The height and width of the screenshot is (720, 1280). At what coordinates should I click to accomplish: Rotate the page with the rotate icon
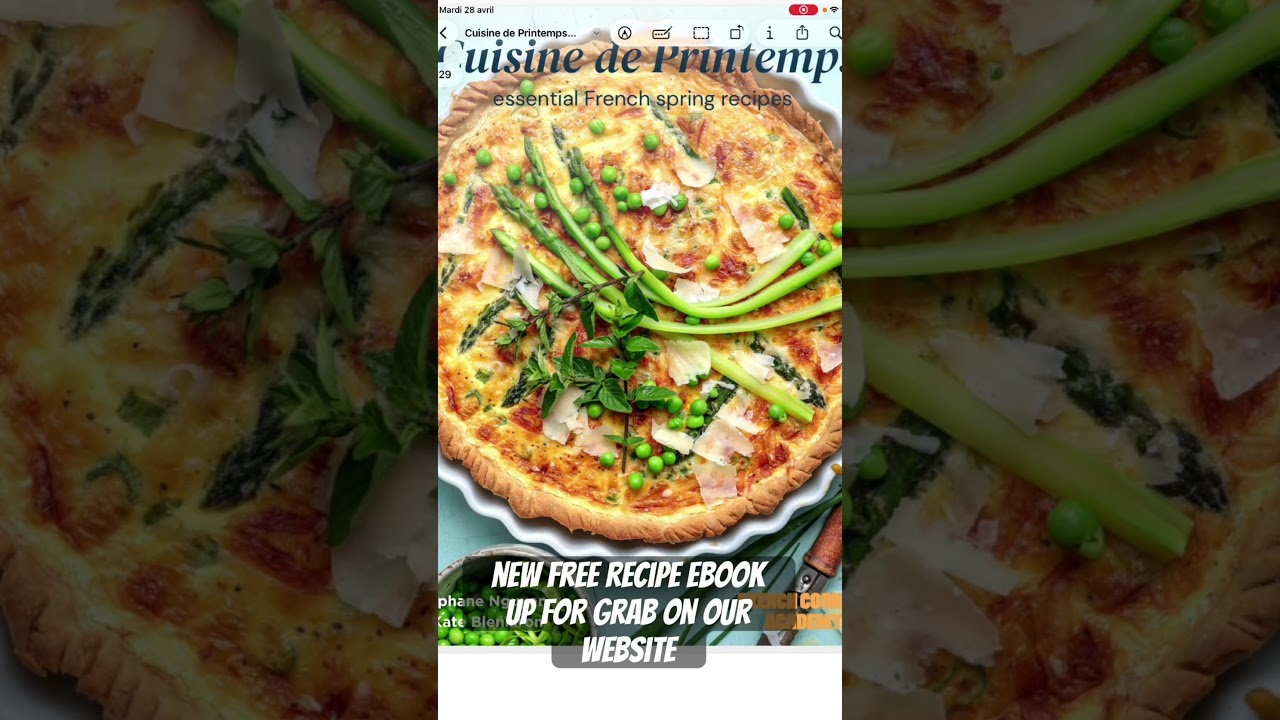coord(737,33)
